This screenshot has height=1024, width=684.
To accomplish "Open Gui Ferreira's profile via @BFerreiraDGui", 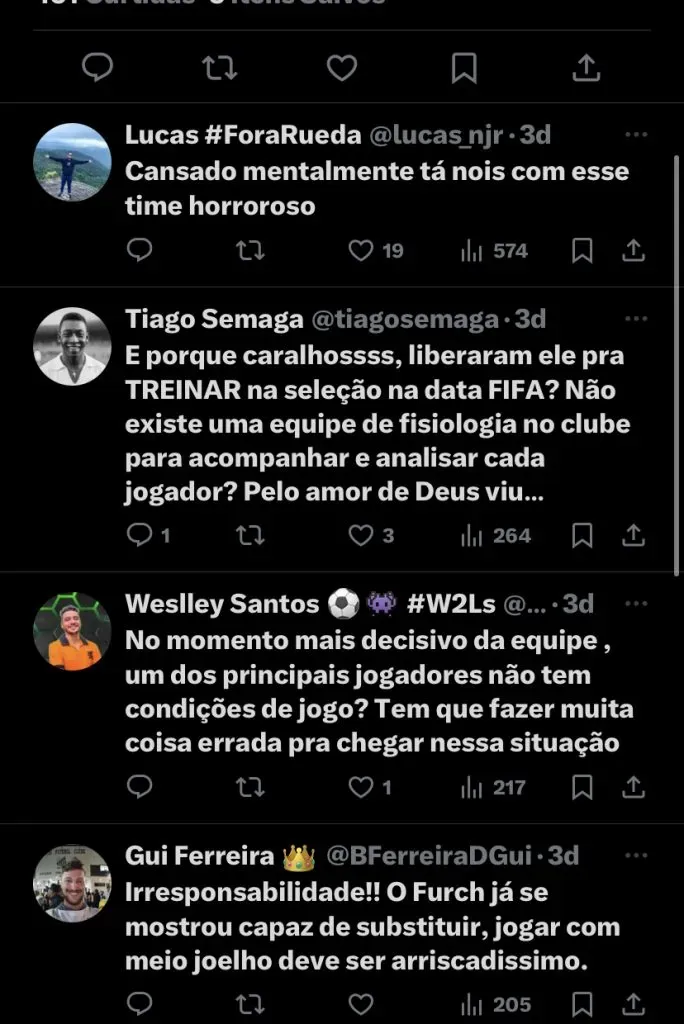I will point(431,856).
